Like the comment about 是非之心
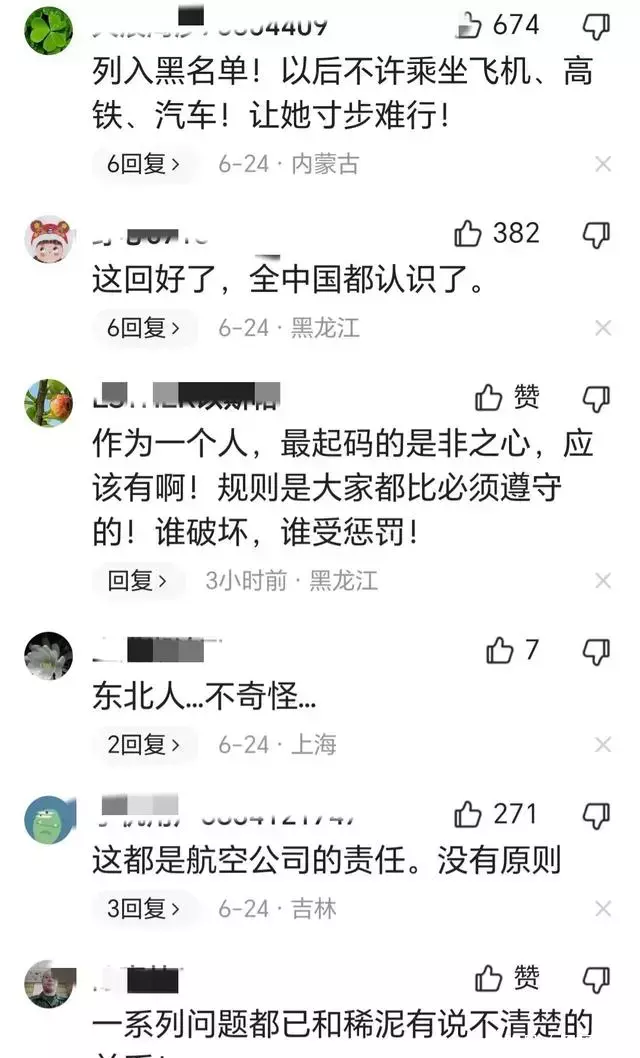The height and width of the screenshot is (1058, 640). (489, 398)
